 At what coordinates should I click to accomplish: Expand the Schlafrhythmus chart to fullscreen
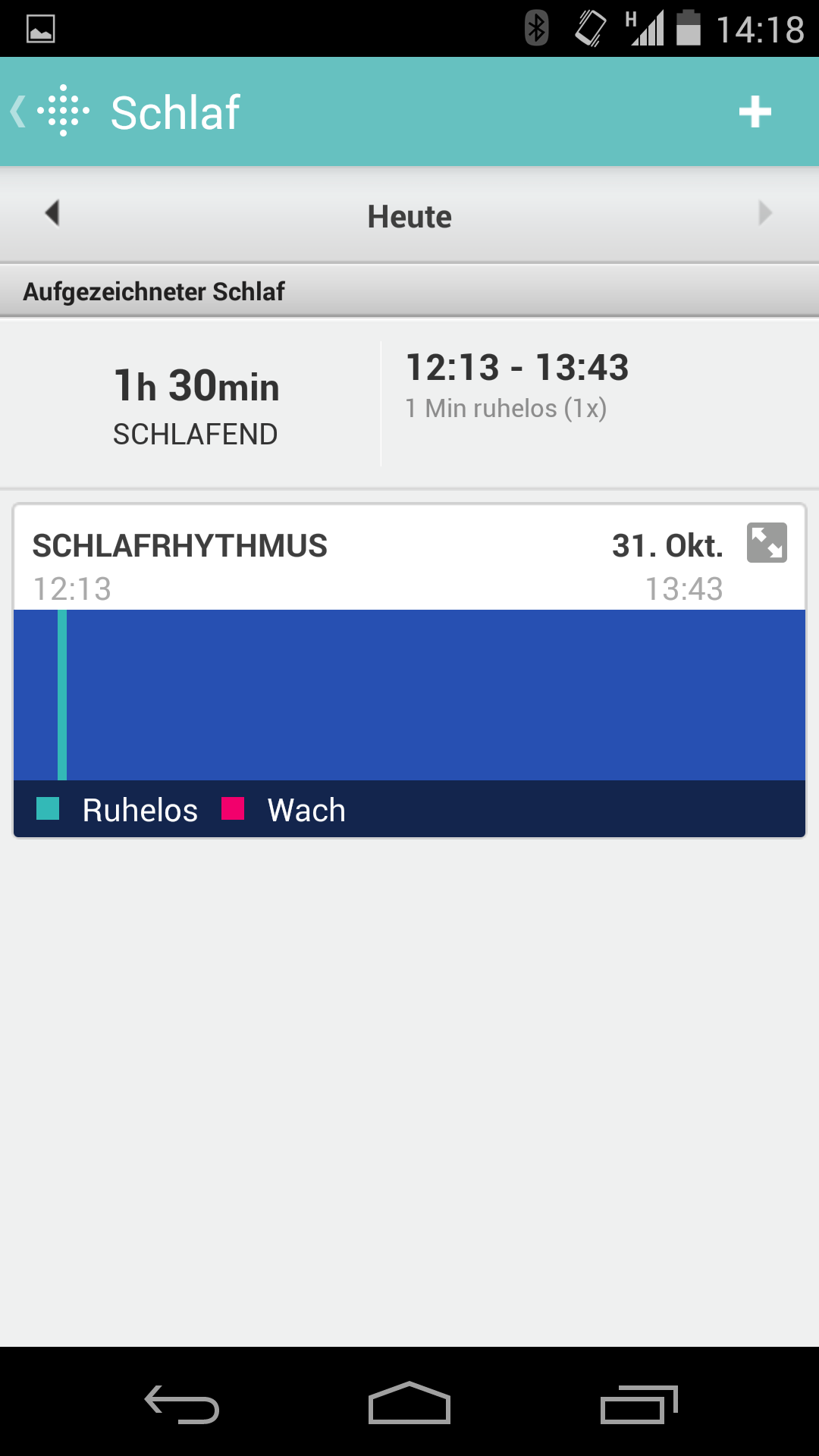tap(767, 543)
